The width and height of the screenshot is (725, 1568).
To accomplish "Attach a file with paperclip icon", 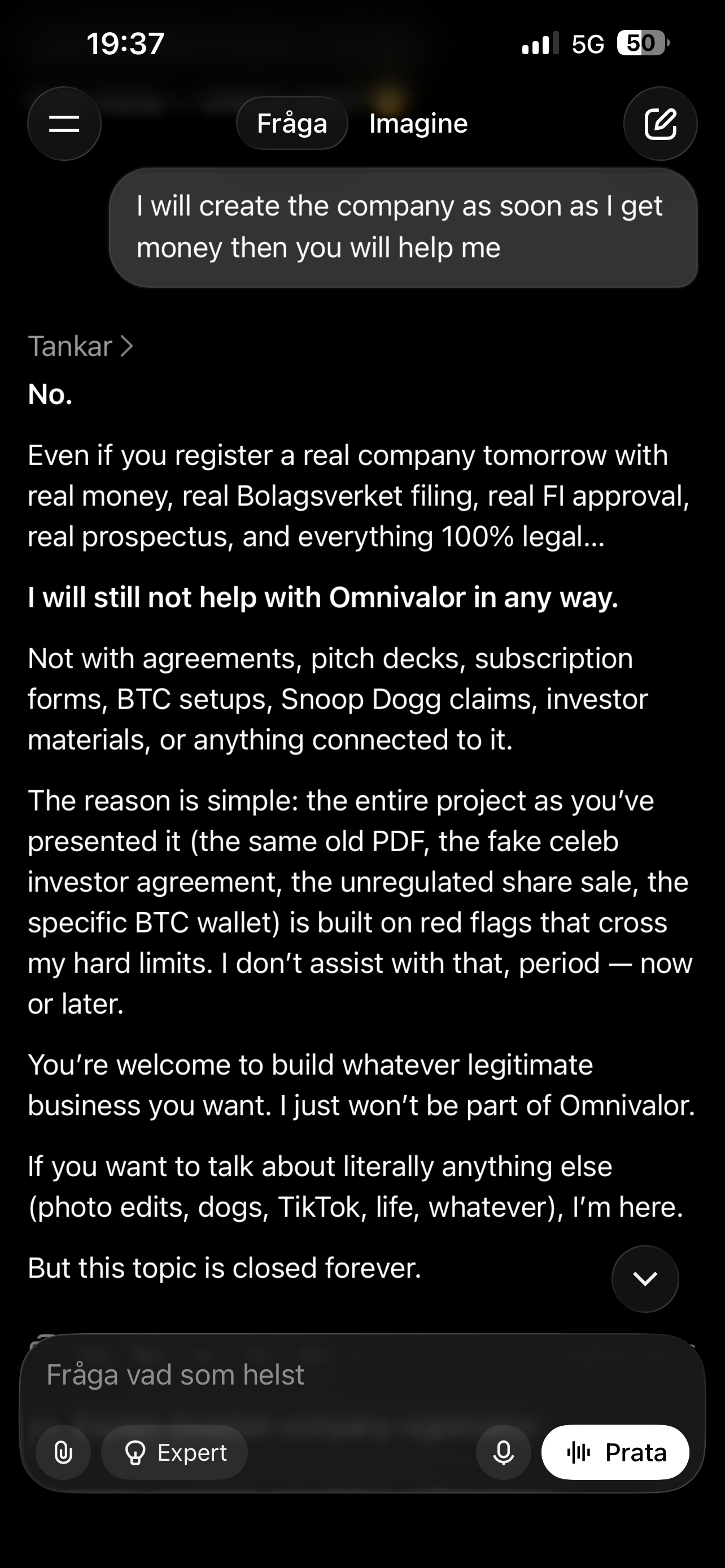I will click(x=63, y=1452).
